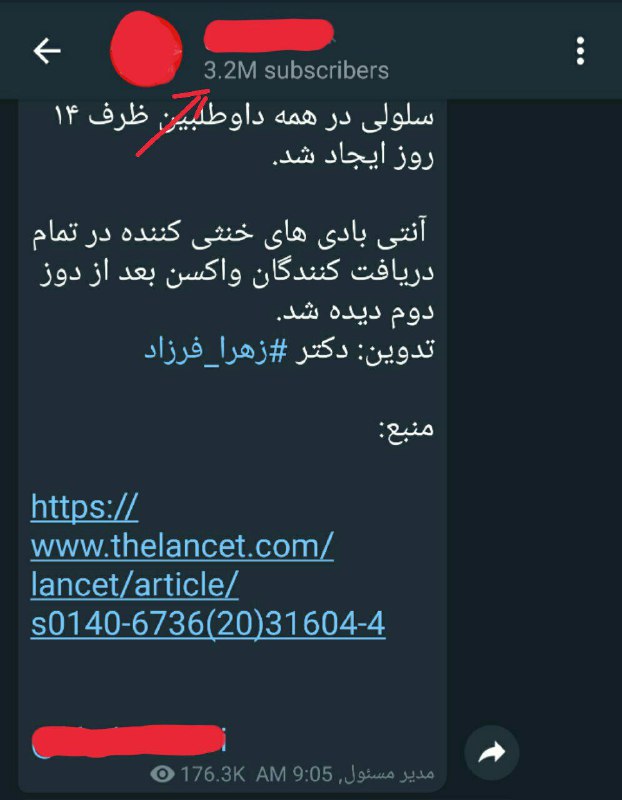Go back from the channel

coord(47,52)
